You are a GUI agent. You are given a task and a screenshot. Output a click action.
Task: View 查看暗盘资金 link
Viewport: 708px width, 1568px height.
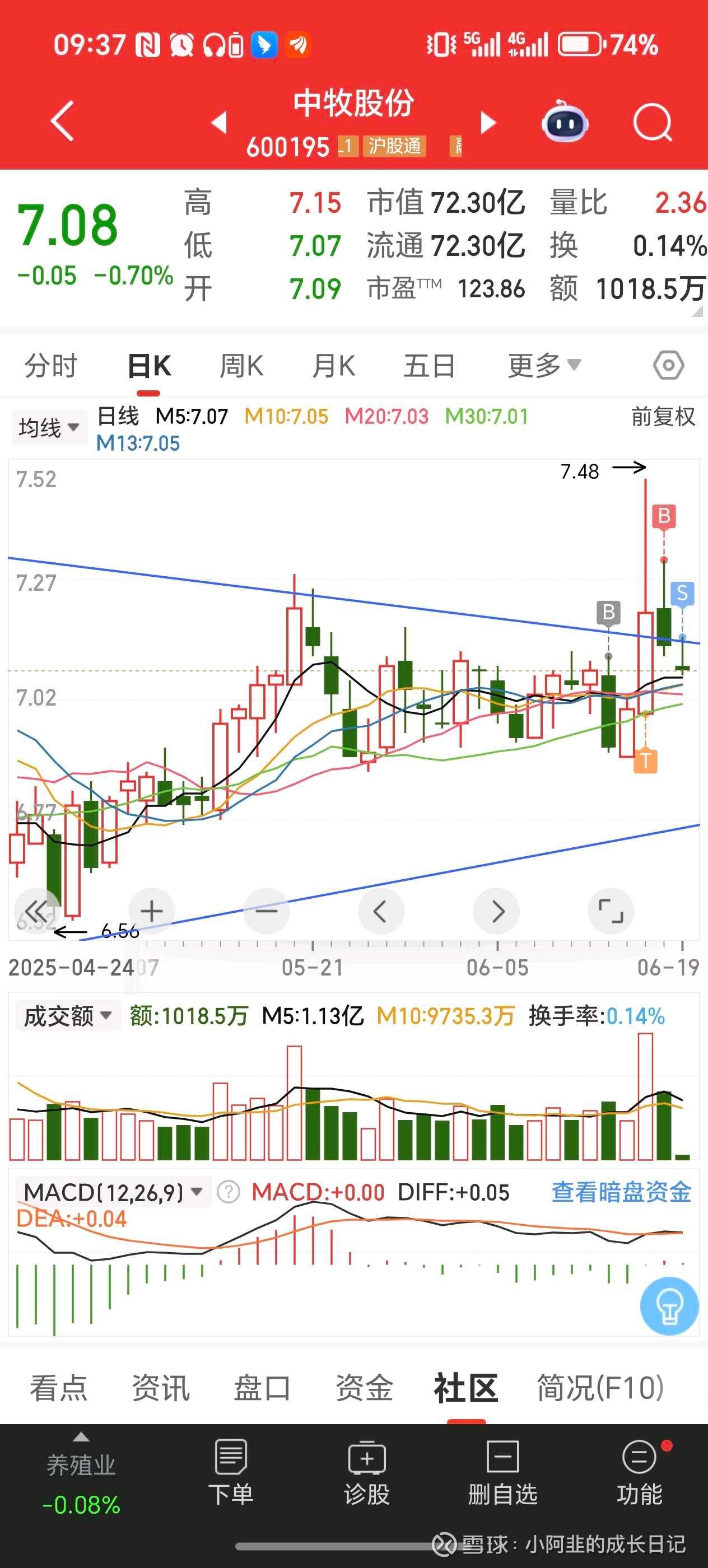[x=621, y=1192]
